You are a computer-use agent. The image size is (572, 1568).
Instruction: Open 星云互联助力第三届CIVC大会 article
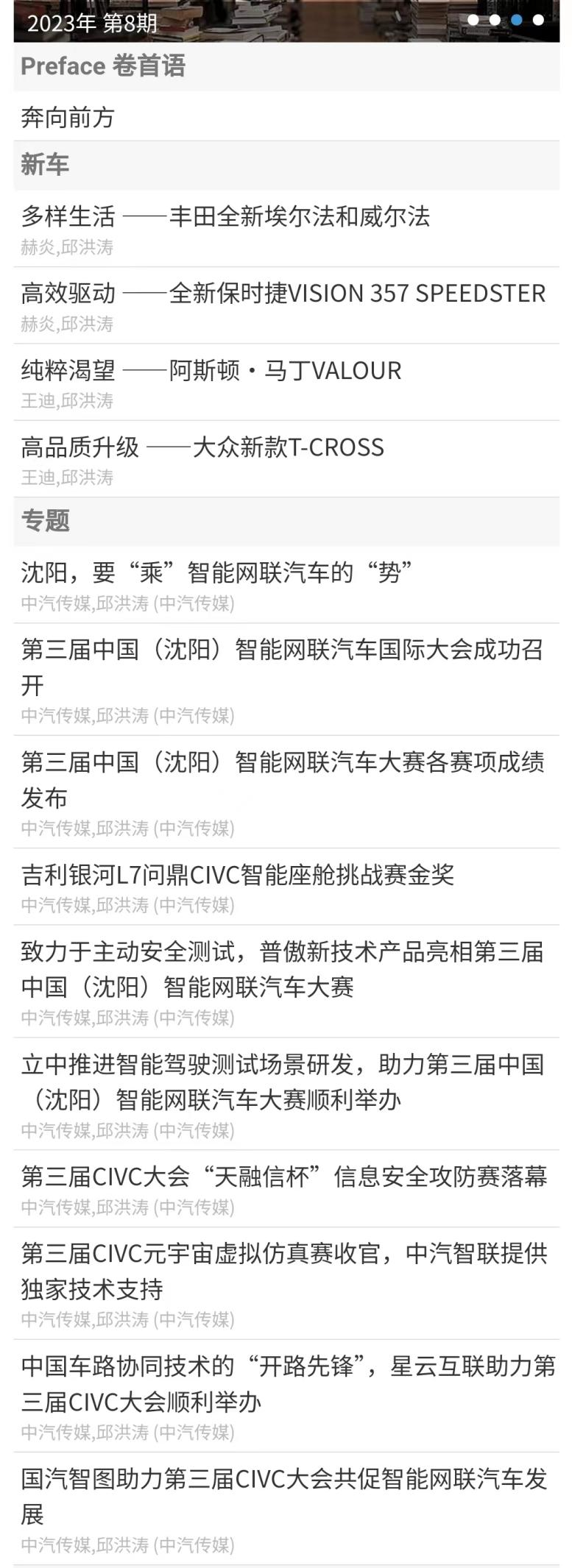click(286, 1396)
